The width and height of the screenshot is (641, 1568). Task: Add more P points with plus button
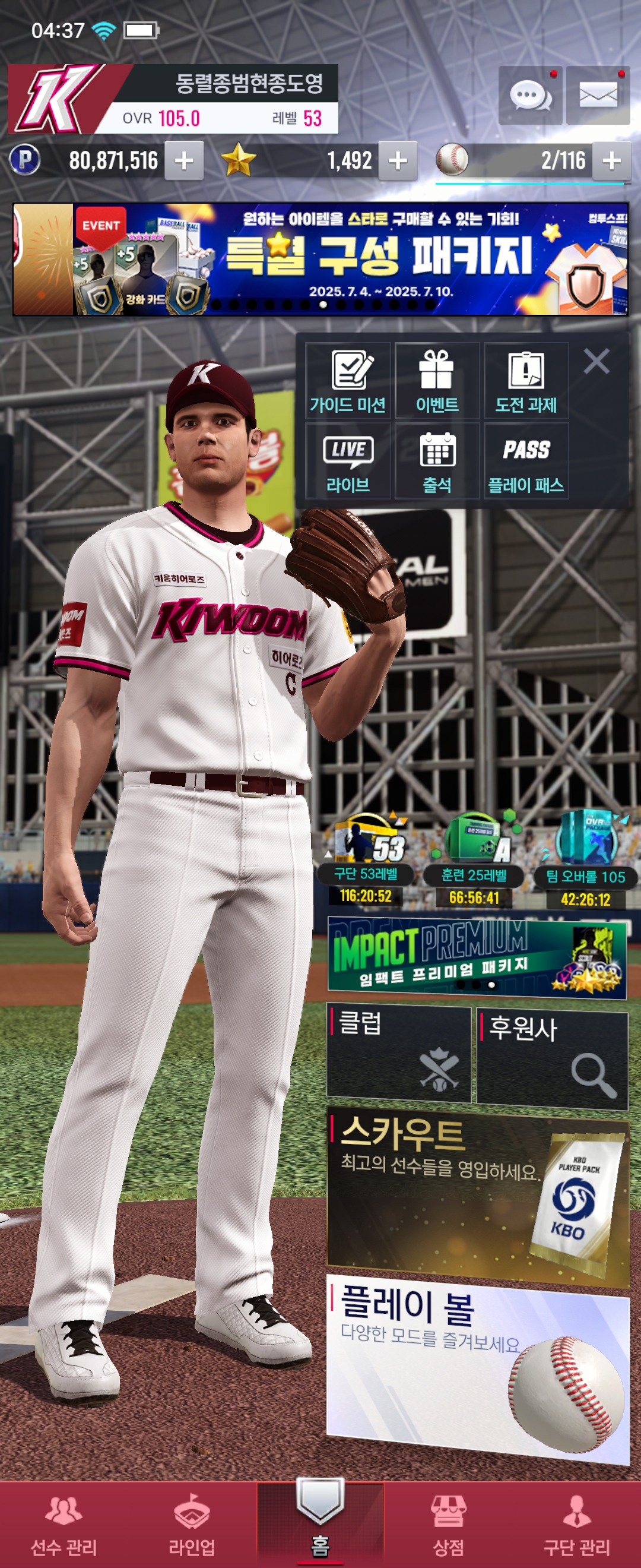click(x=183, y=161)
